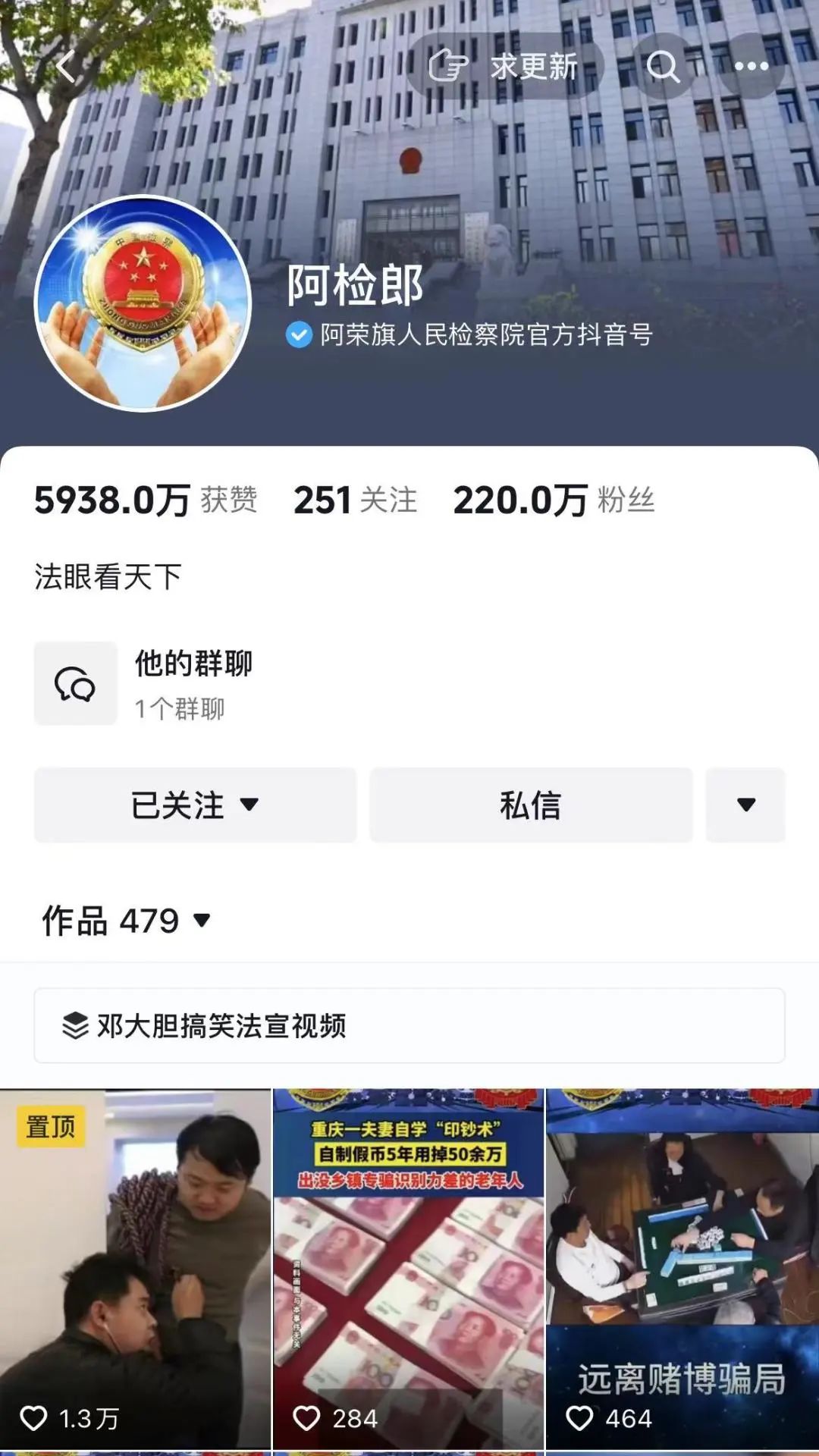View the 阿检郎 profile avatar

[x=143, y=303]
